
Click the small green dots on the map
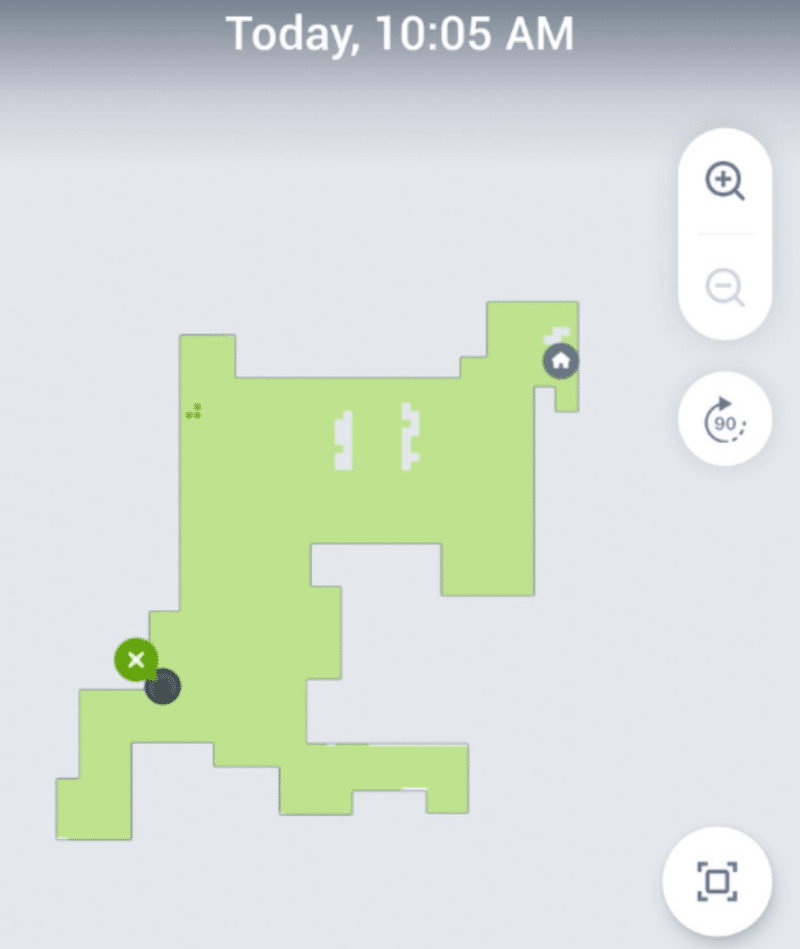click(x=193, y=410)
